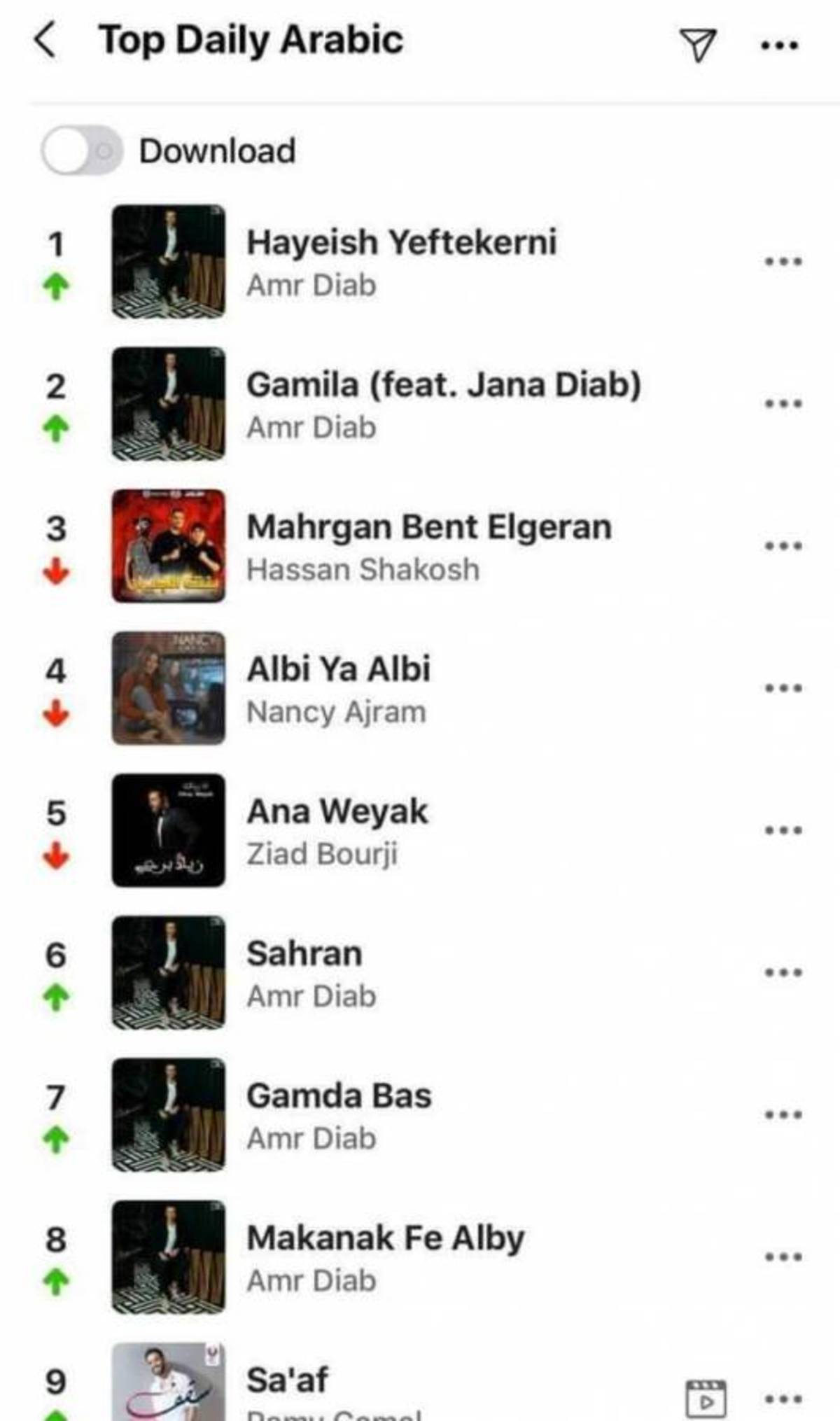Go back from Top Daily Arabic

point(45,40)
